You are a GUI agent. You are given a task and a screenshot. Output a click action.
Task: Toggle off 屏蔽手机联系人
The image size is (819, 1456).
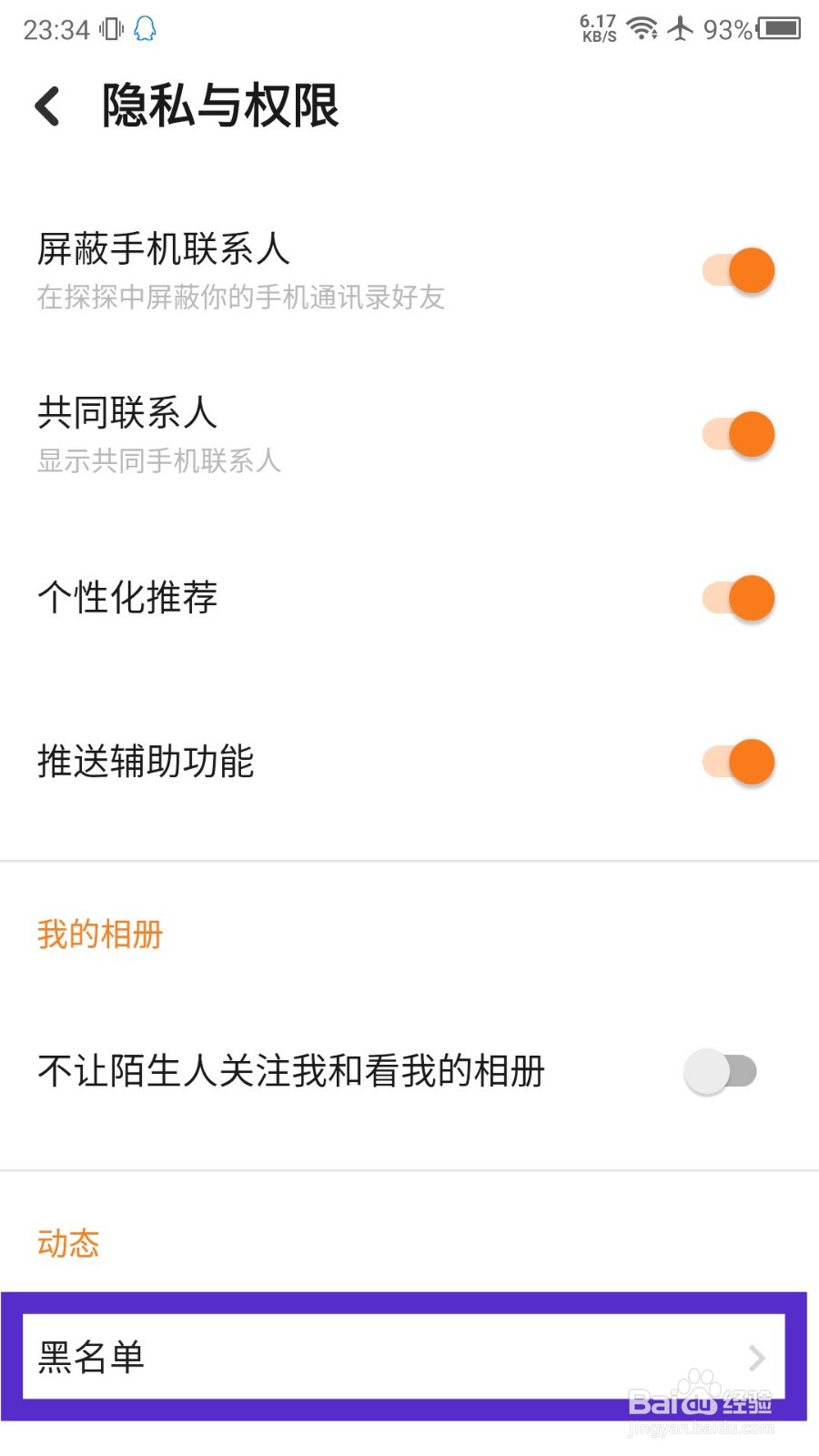coord(735,270)
